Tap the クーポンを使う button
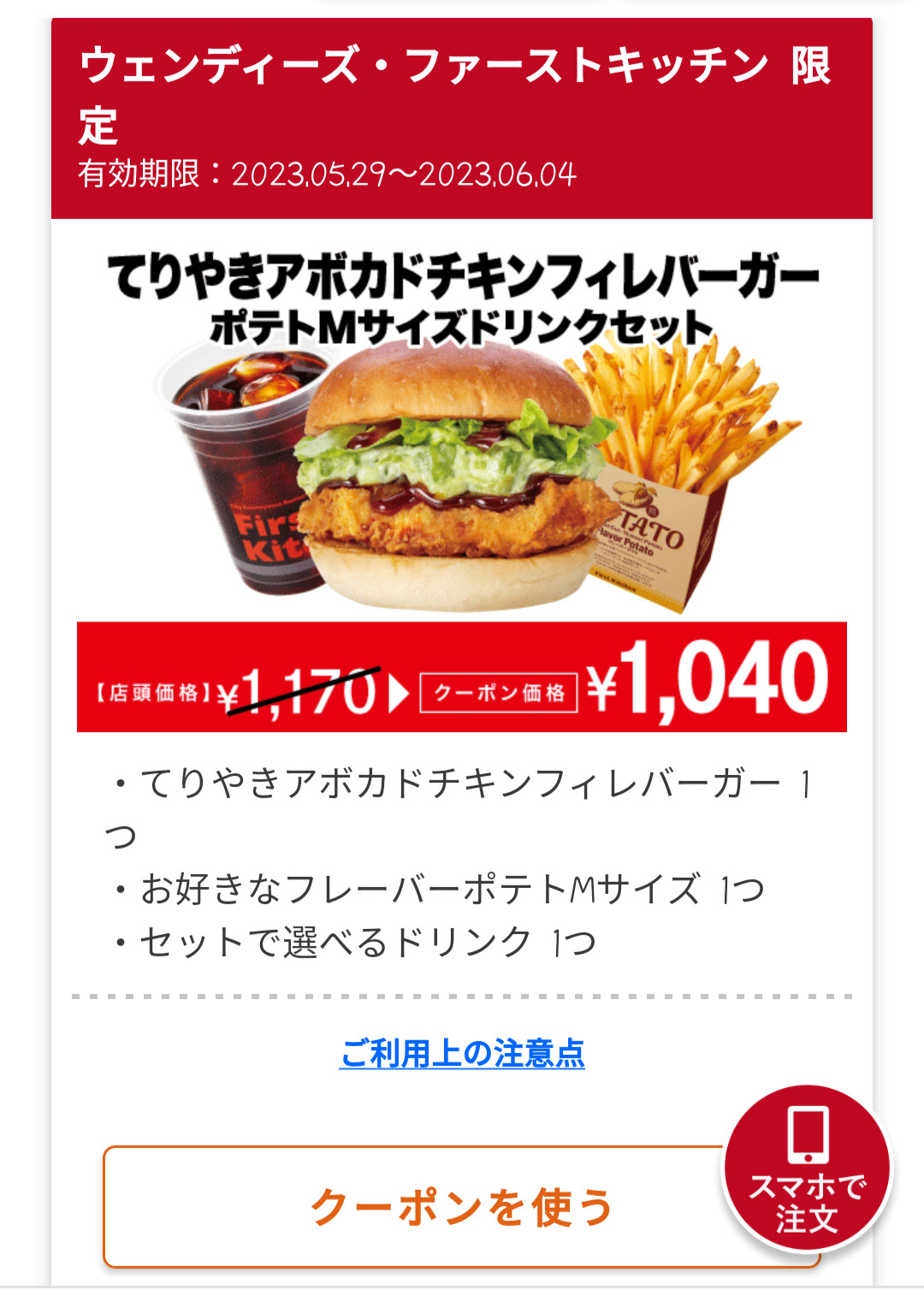Image resolution: width=924 pixels, height=1296 pixels. click(x=411, y=1207)
